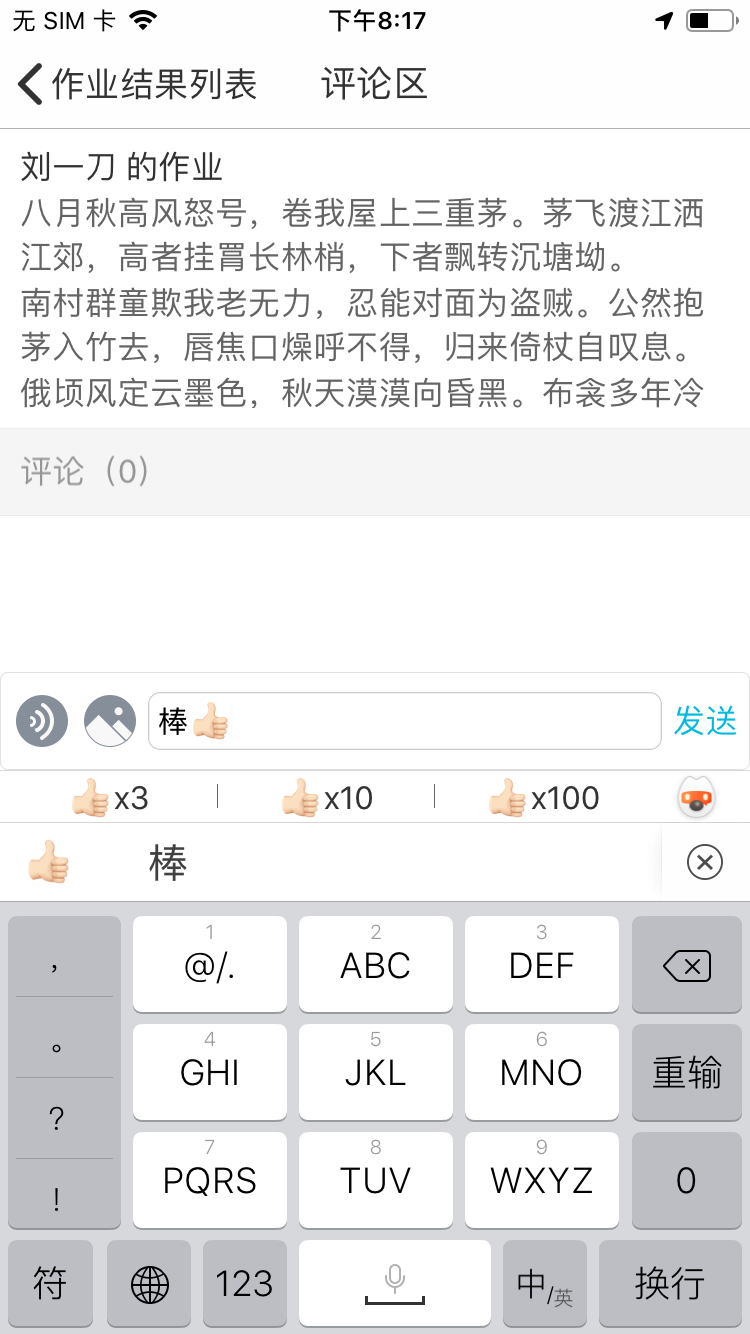The height and width of the screenshot is (1334, 750).
Task: Choose the thumbs-up emoji candidate
Action: (x=48, y=862)
